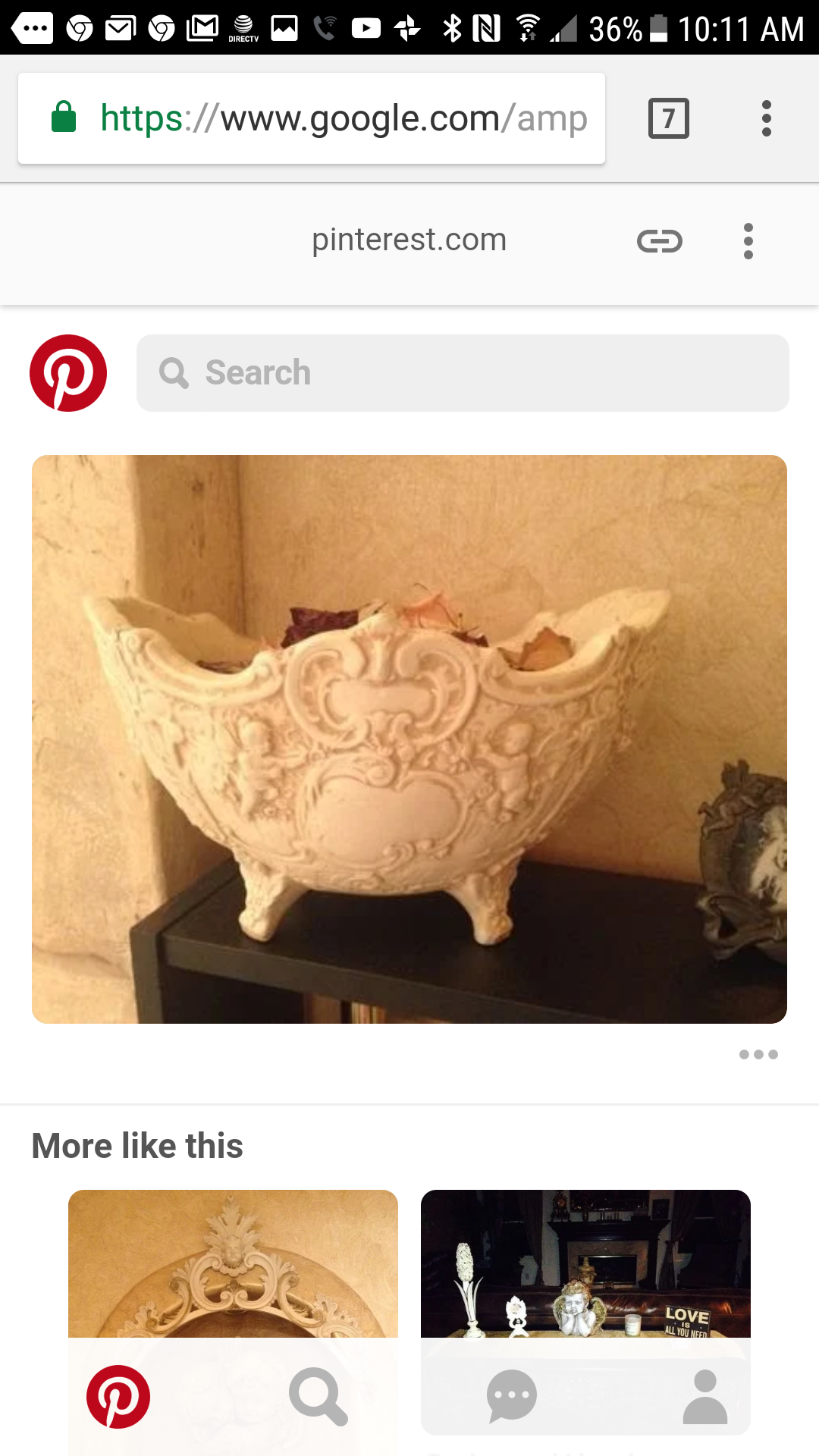Tap the AMP link icon beside pinterest.com
This screenshot has width=819, height=1456.
[659, 241]
